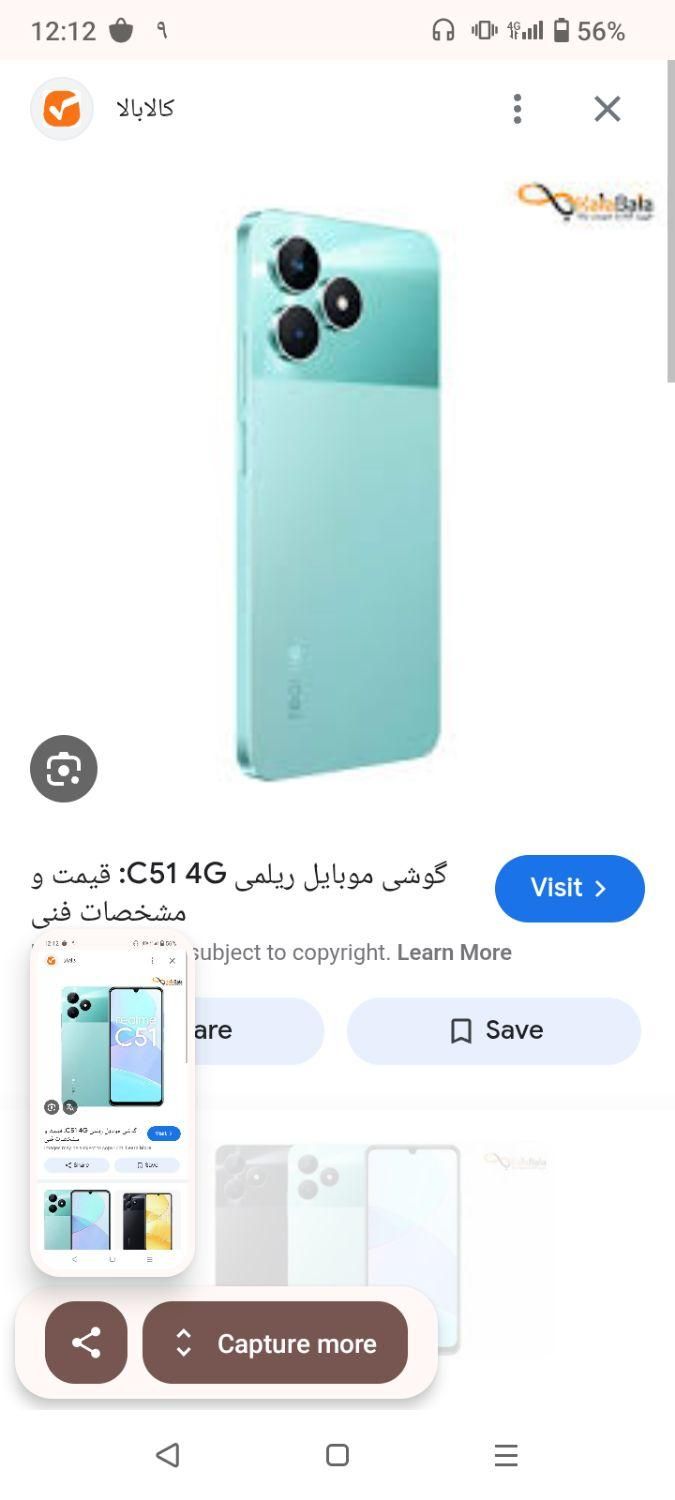The width and height of the screenshot is (675, 1500).
Task: Share the captured screenshot
Action: pyautogui.click(x=86, y=1342)
